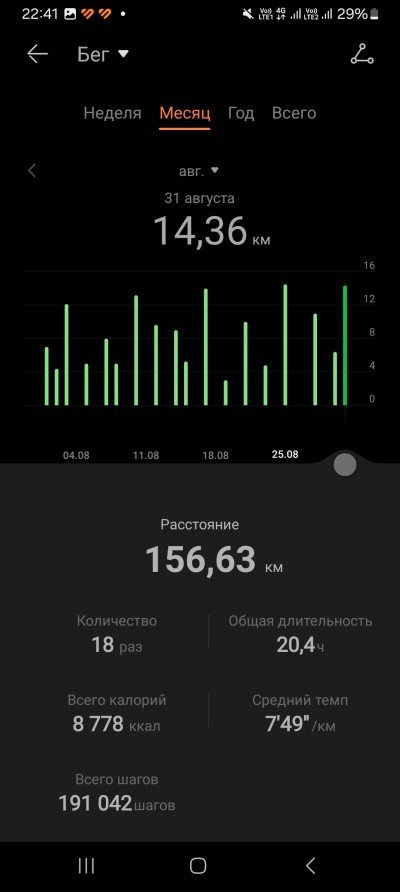Go to the previous month with left chevron
This screenshot has width=400, height=892.
coord(32,170)
